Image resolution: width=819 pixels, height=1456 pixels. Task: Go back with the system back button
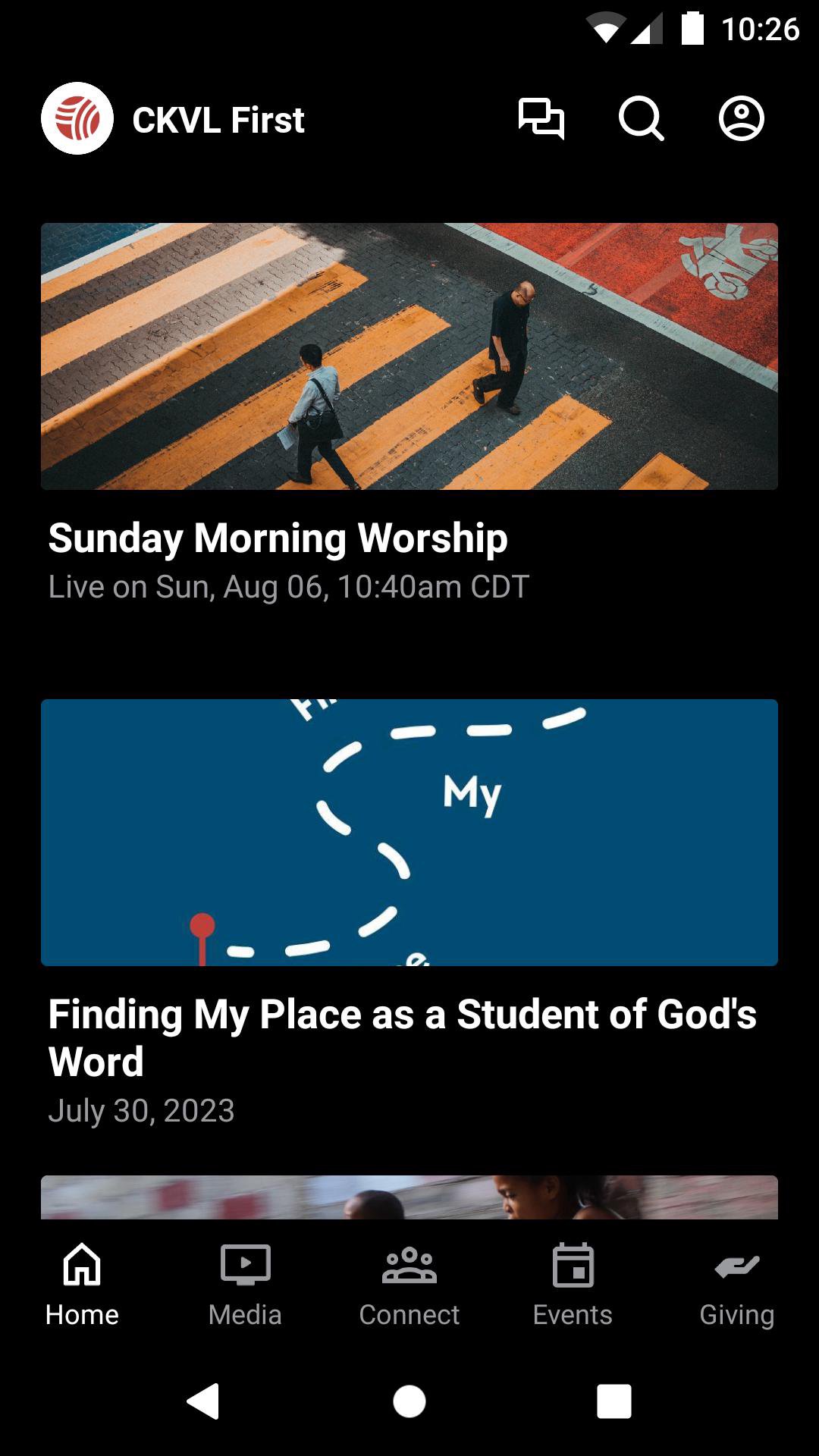coord(203,1401)
